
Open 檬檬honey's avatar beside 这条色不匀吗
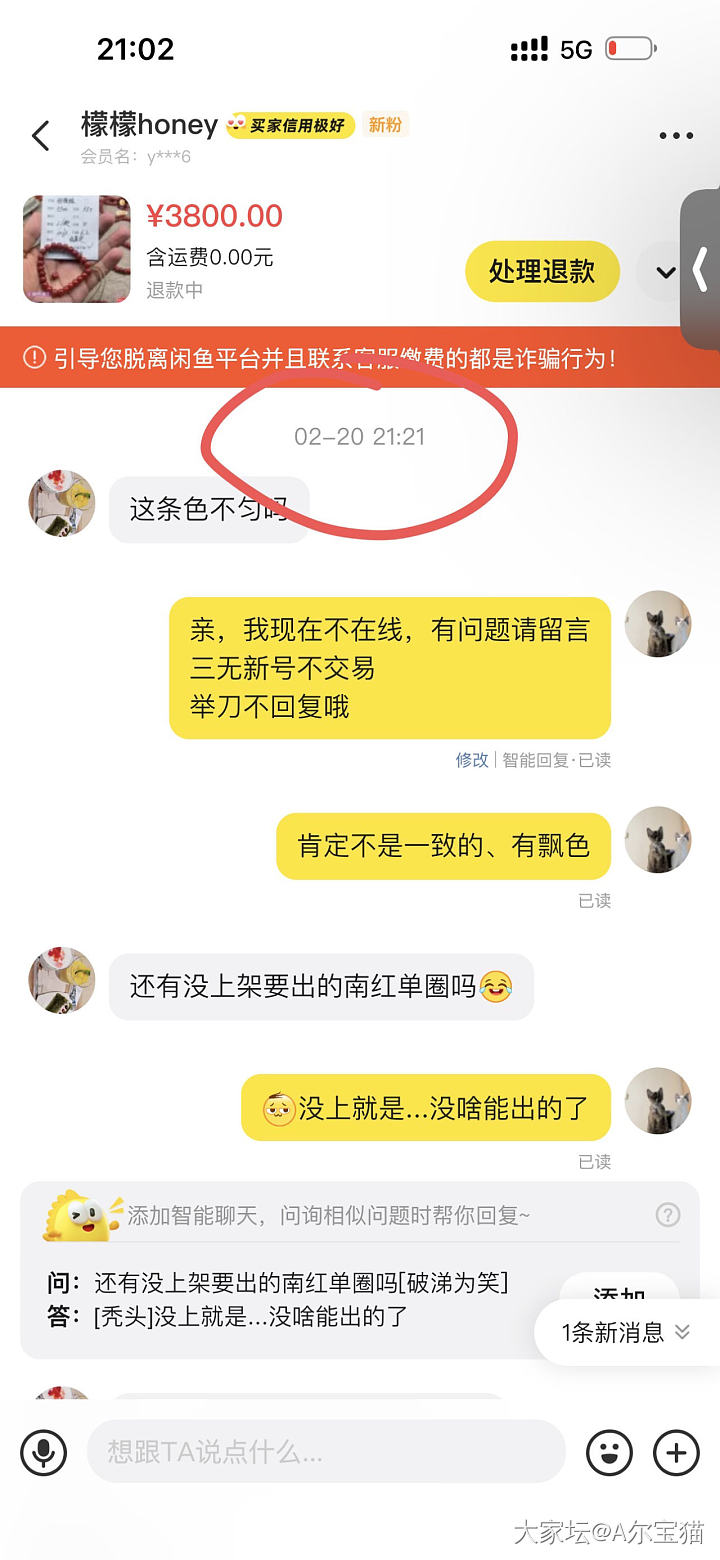(62, 504)
